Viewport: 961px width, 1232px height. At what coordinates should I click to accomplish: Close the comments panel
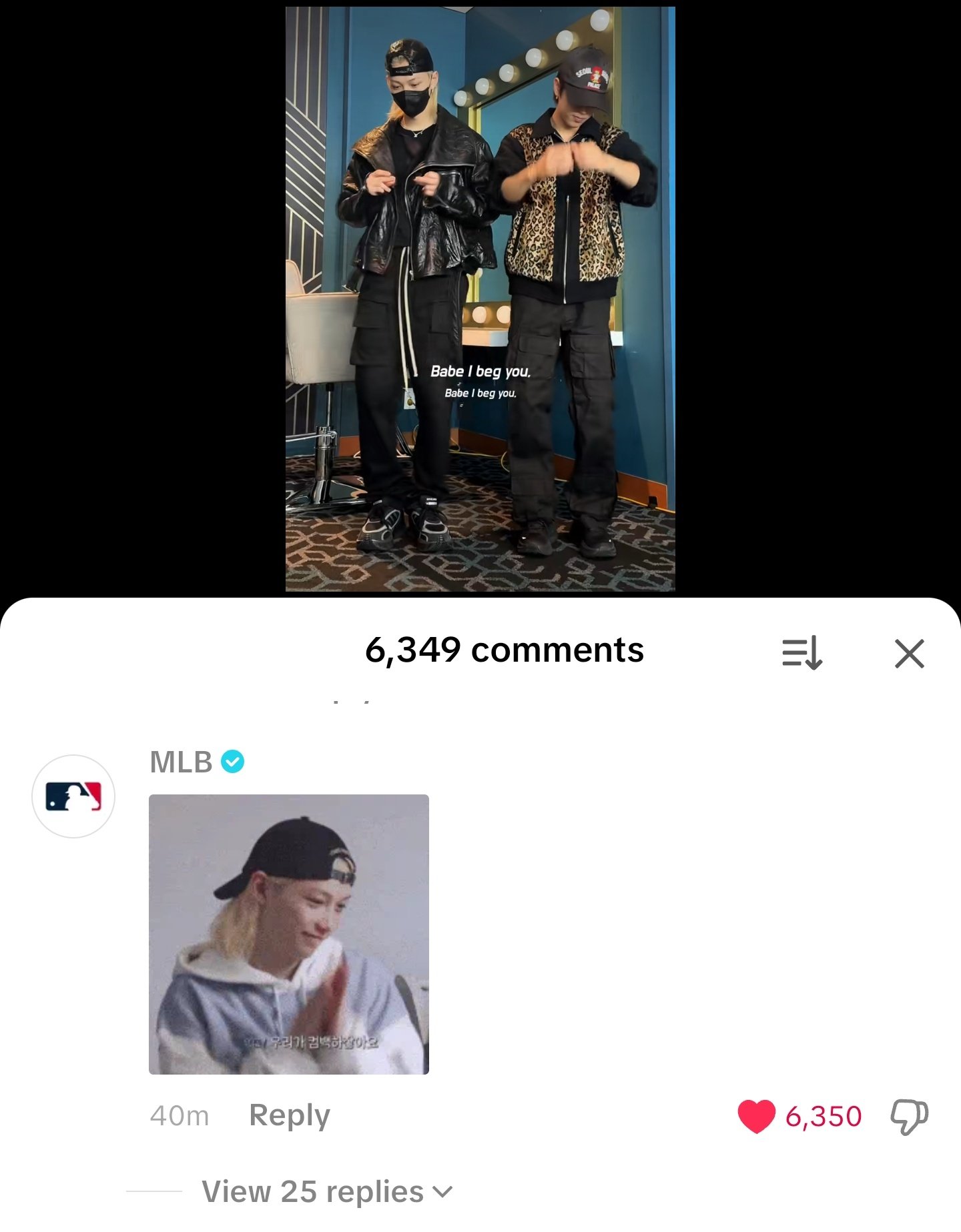click(x=909, y=654)
